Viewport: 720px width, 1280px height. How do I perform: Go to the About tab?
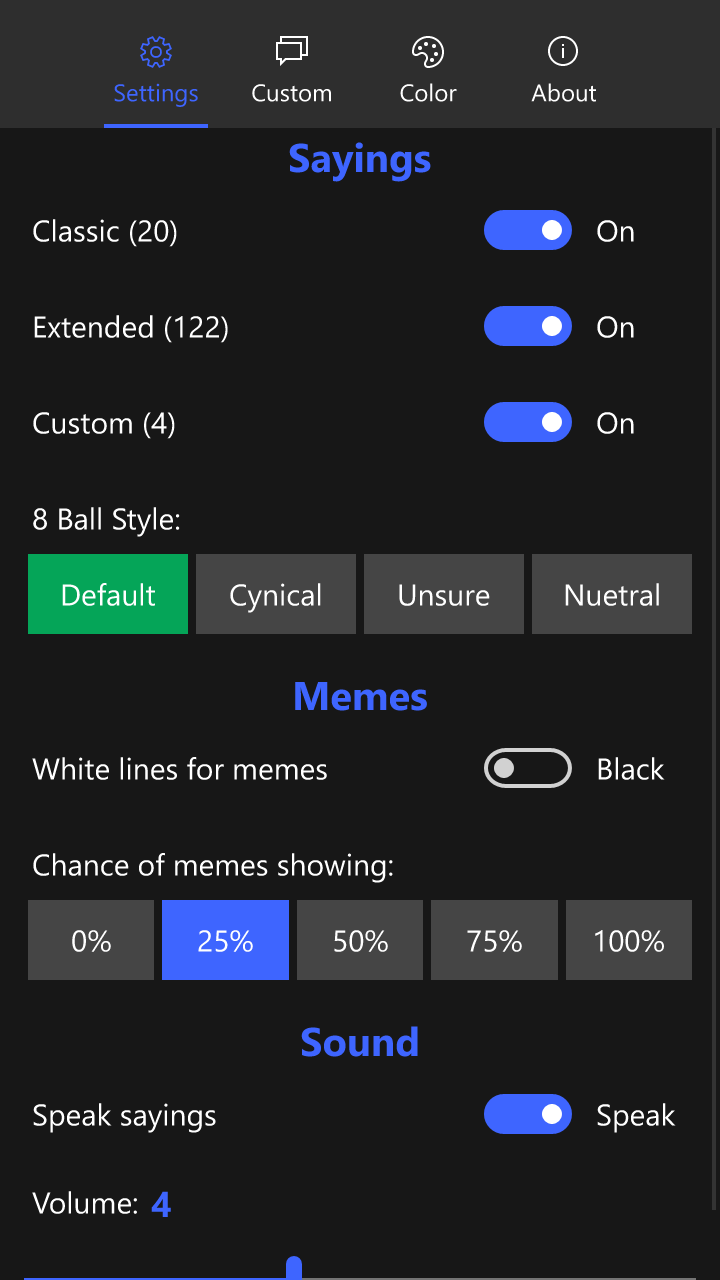coord(563,70)
